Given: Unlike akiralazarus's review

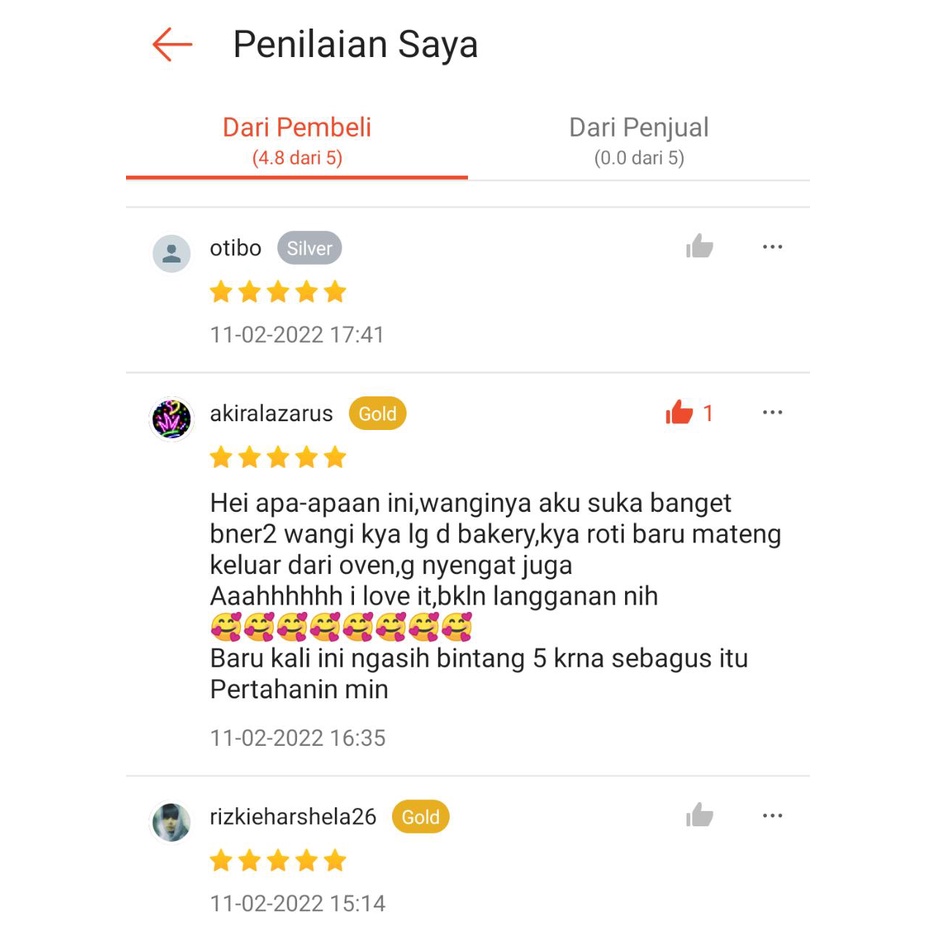Looking at the screenshot, I should coord(681,413).
